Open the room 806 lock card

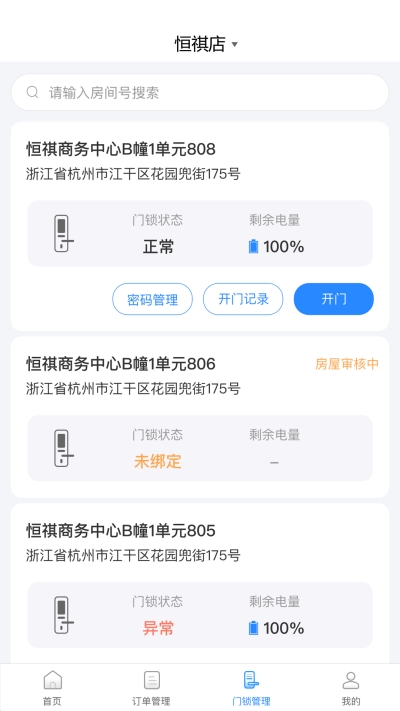[200, 417]
